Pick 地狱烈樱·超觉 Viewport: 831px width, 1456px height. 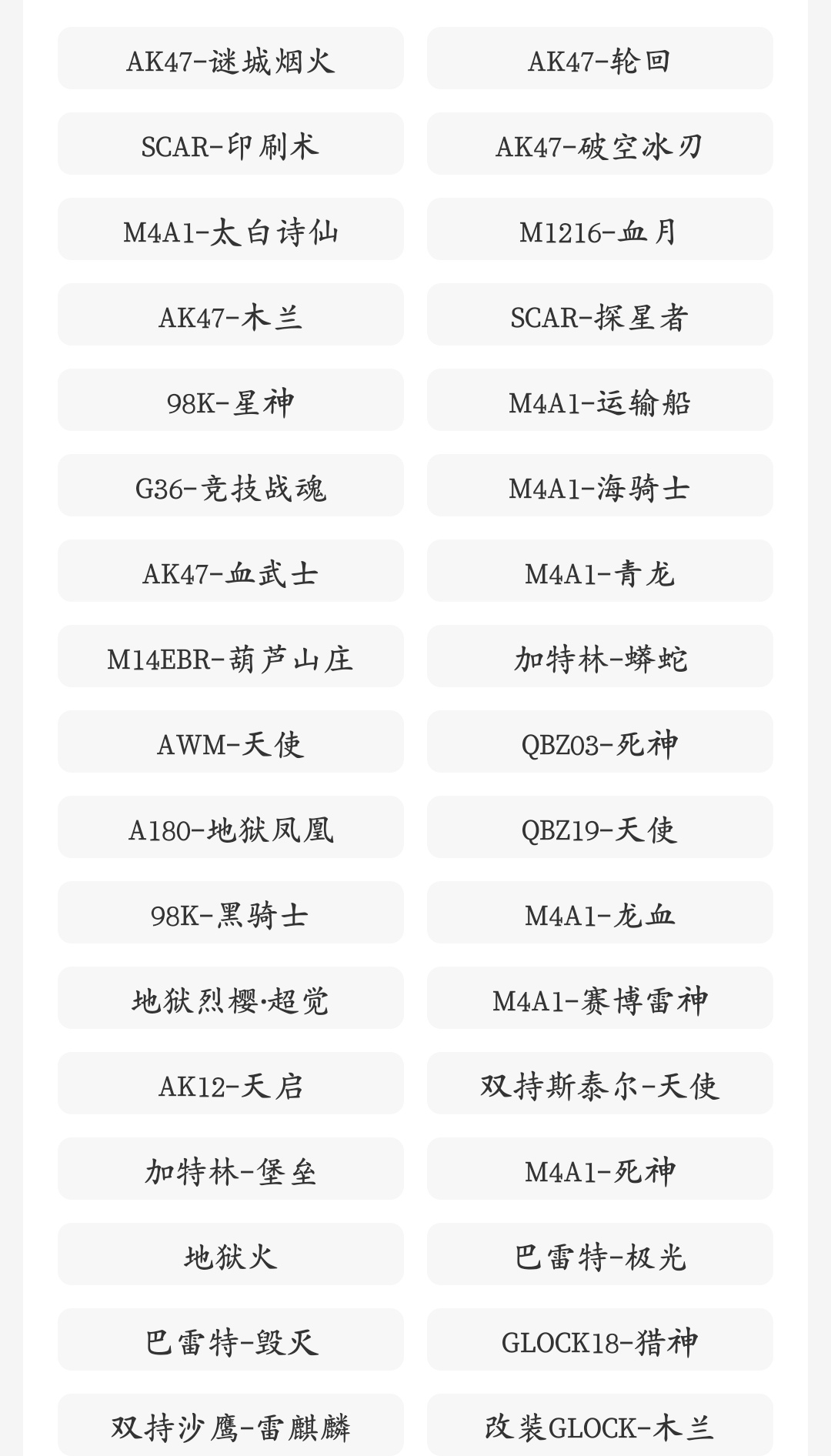point(230,998)
